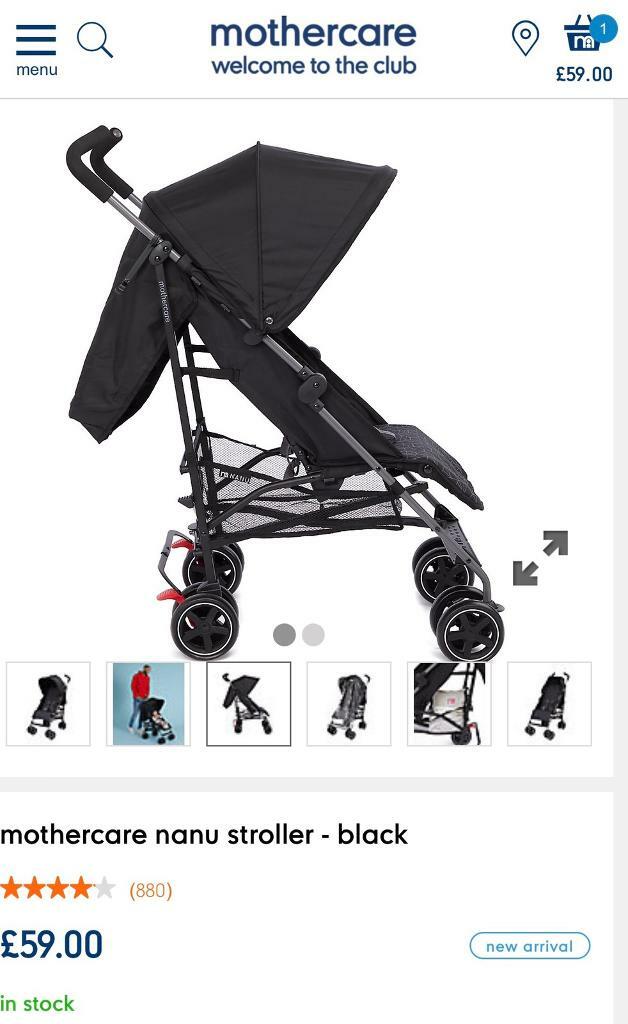Image resolution: width=628 pixels, height=1024 pixels.
Task: Show the grey stroller thumbnail
Action: [348, 704]
